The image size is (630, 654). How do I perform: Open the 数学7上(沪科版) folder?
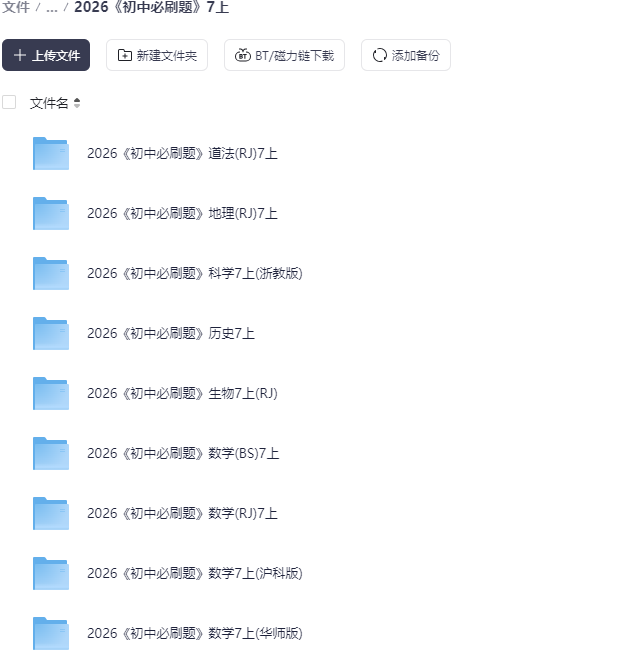coord(194,573)
